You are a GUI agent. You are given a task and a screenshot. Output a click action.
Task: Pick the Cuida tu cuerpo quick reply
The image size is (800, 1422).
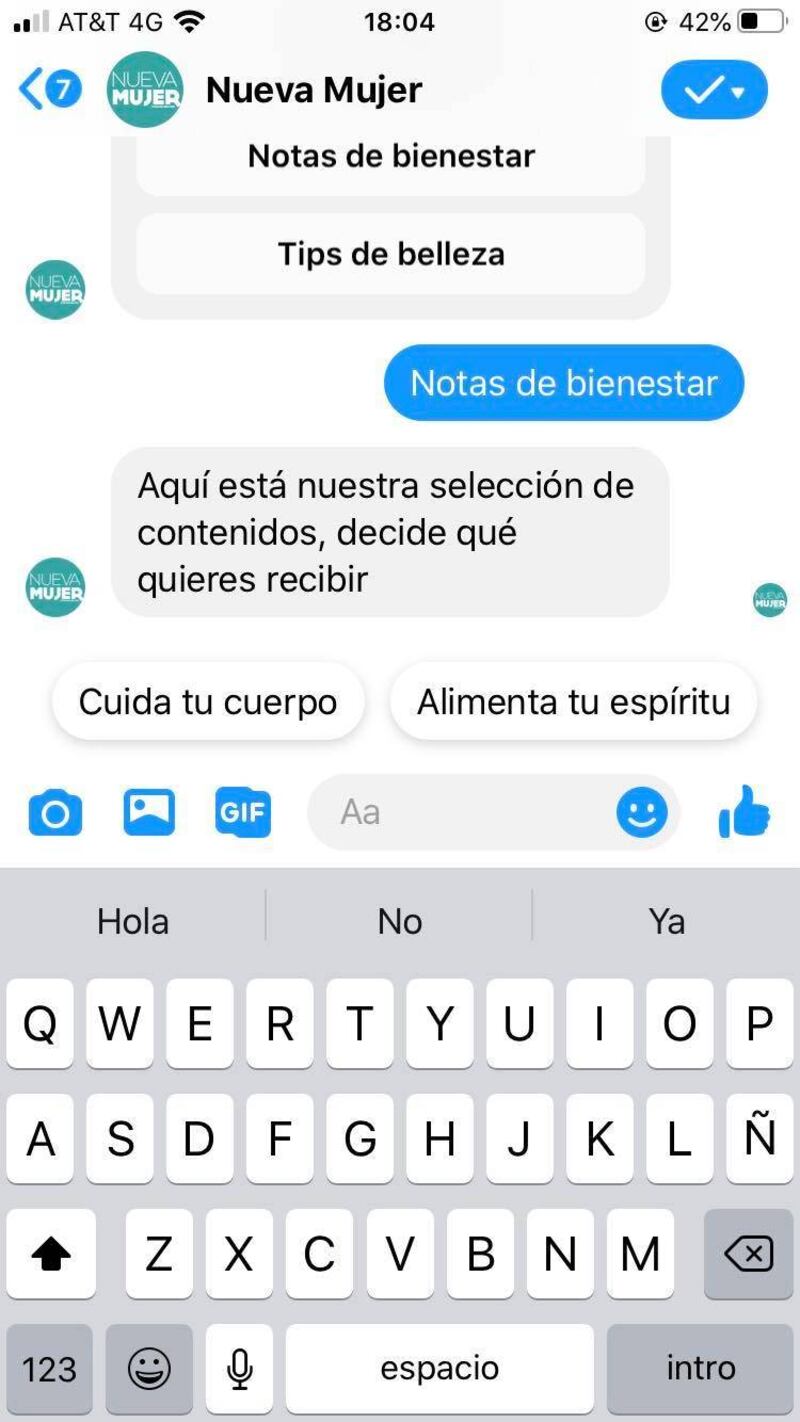coord(208,702)
